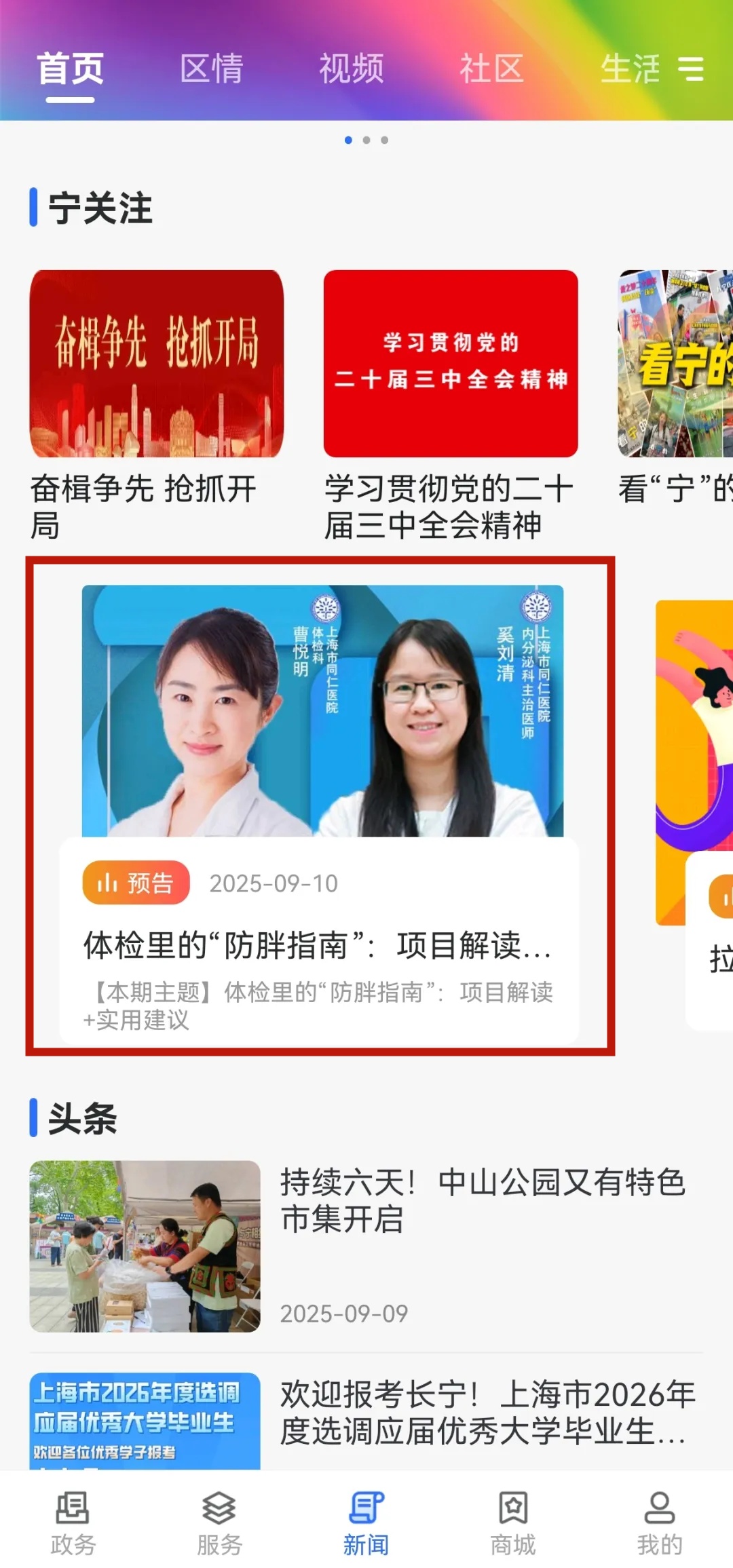
Task: Open the 欢迎报考长宁 选调 article
Action: click(x=486, y=1413)
